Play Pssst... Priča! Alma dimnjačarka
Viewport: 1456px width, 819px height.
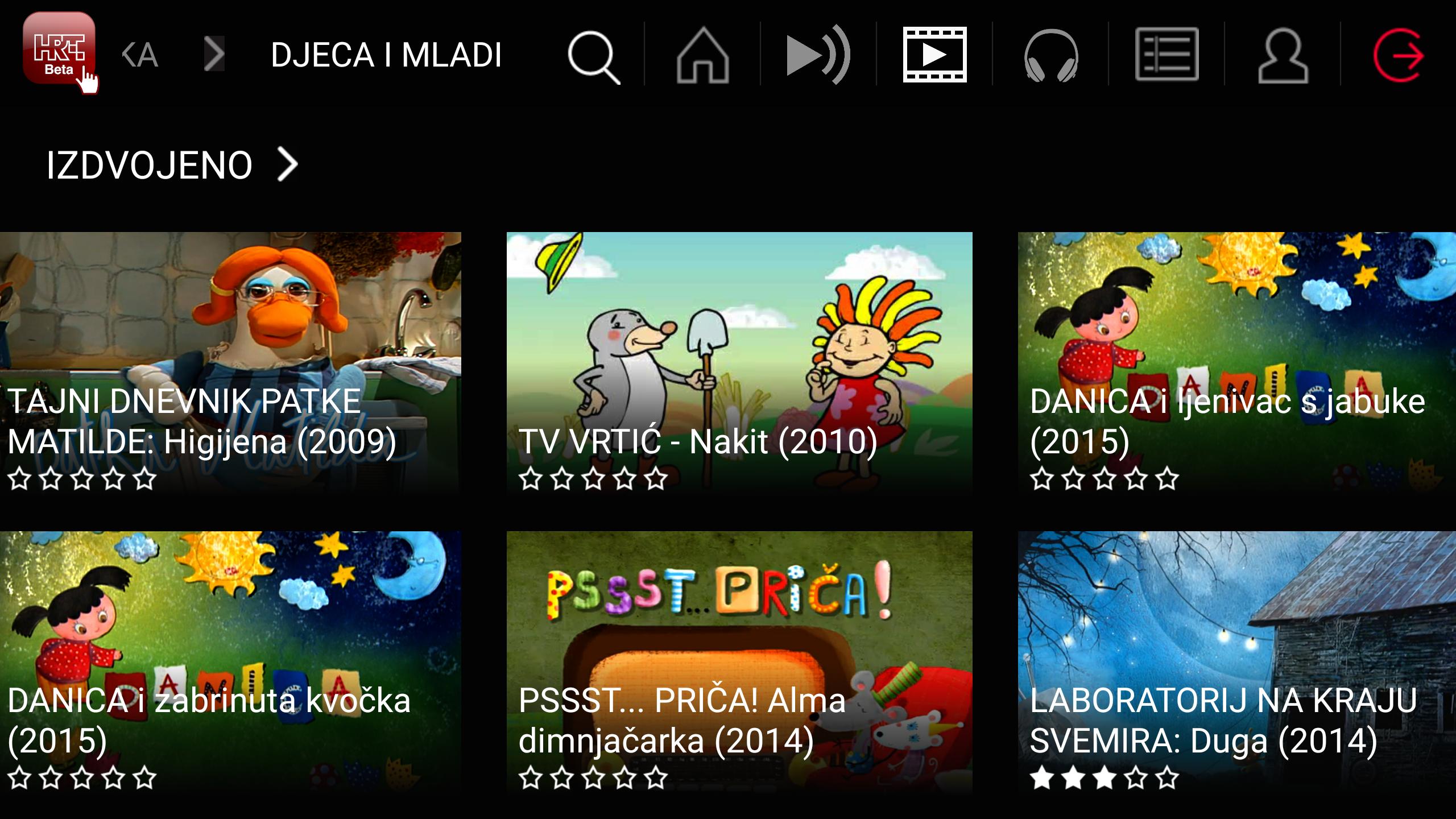click(739, 662)
